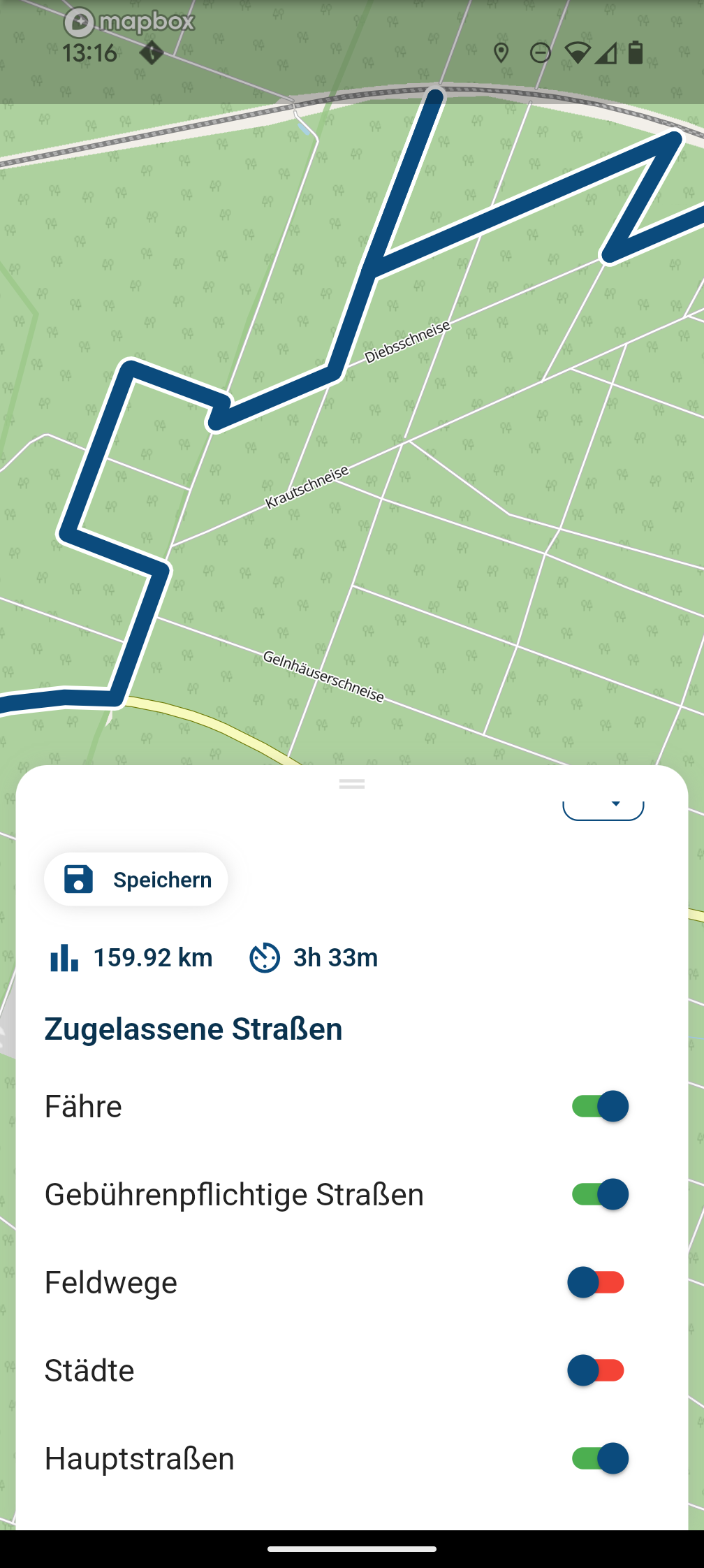Turn on the Städte toggle

[596, 1370]
